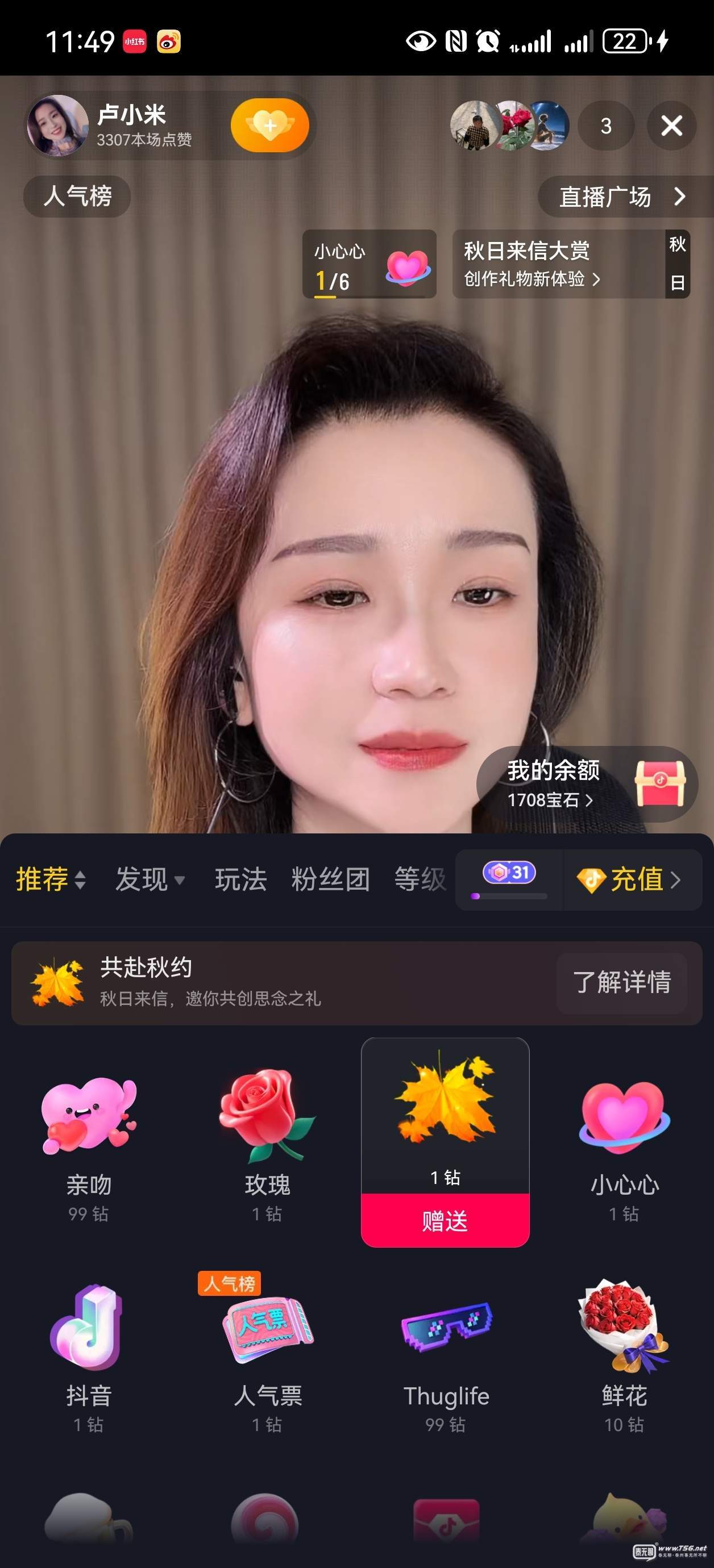Switch to the 玩法 gift tab
Viewport: 714px width, 1568px height.
(240, 879)
